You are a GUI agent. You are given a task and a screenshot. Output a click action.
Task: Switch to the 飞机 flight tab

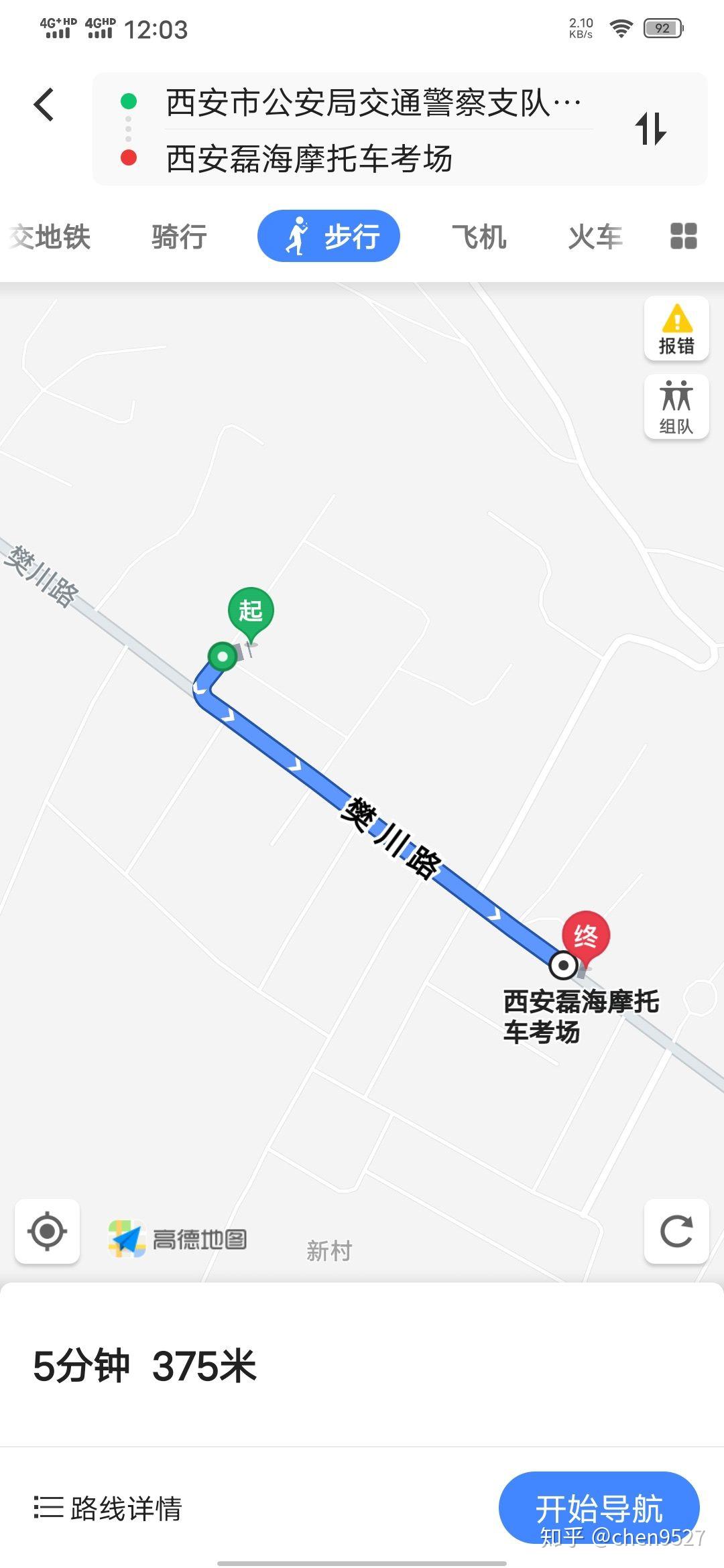pyautogui.click(x=479, y=237)
